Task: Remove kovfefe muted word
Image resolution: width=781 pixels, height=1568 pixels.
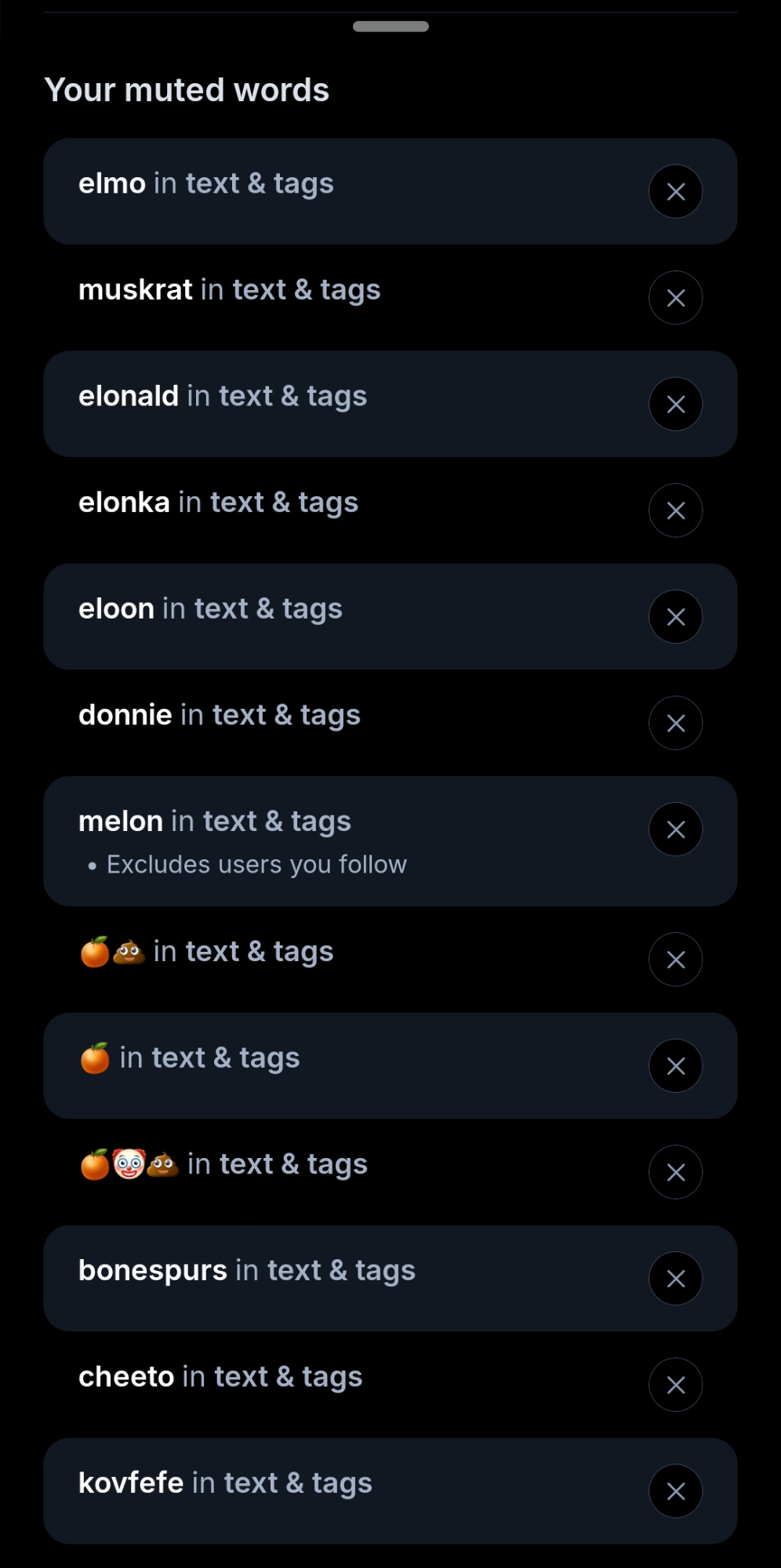Action: click(675, 1491)
